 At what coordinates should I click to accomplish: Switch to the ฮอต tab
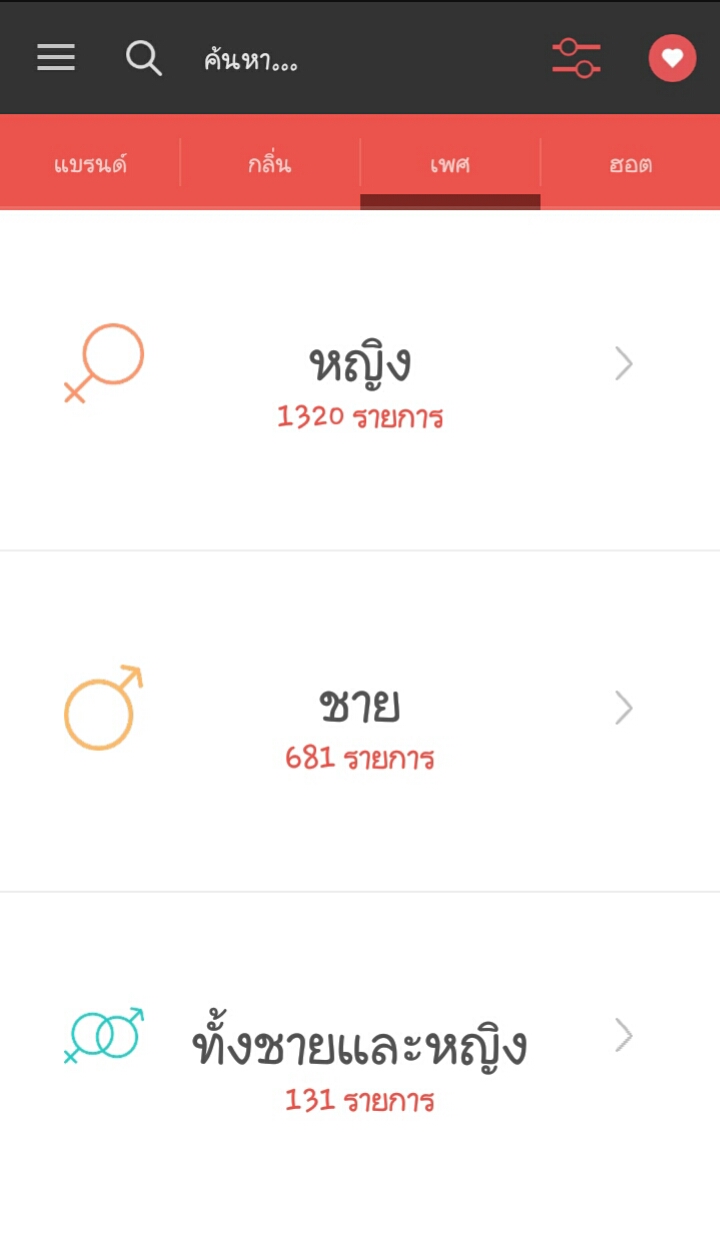click(x=631, y=164)
